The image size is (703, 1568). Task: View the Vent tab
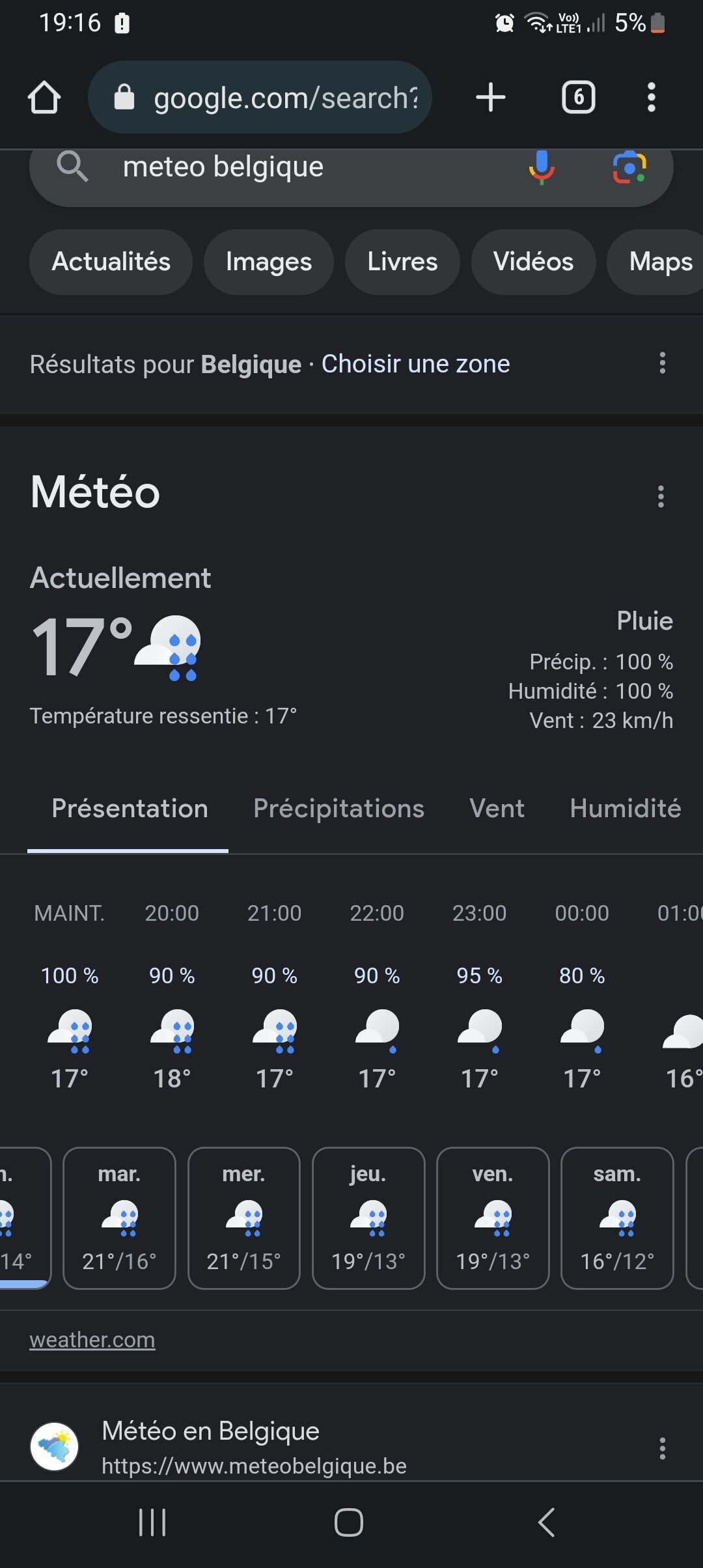(x=497, y=809)
